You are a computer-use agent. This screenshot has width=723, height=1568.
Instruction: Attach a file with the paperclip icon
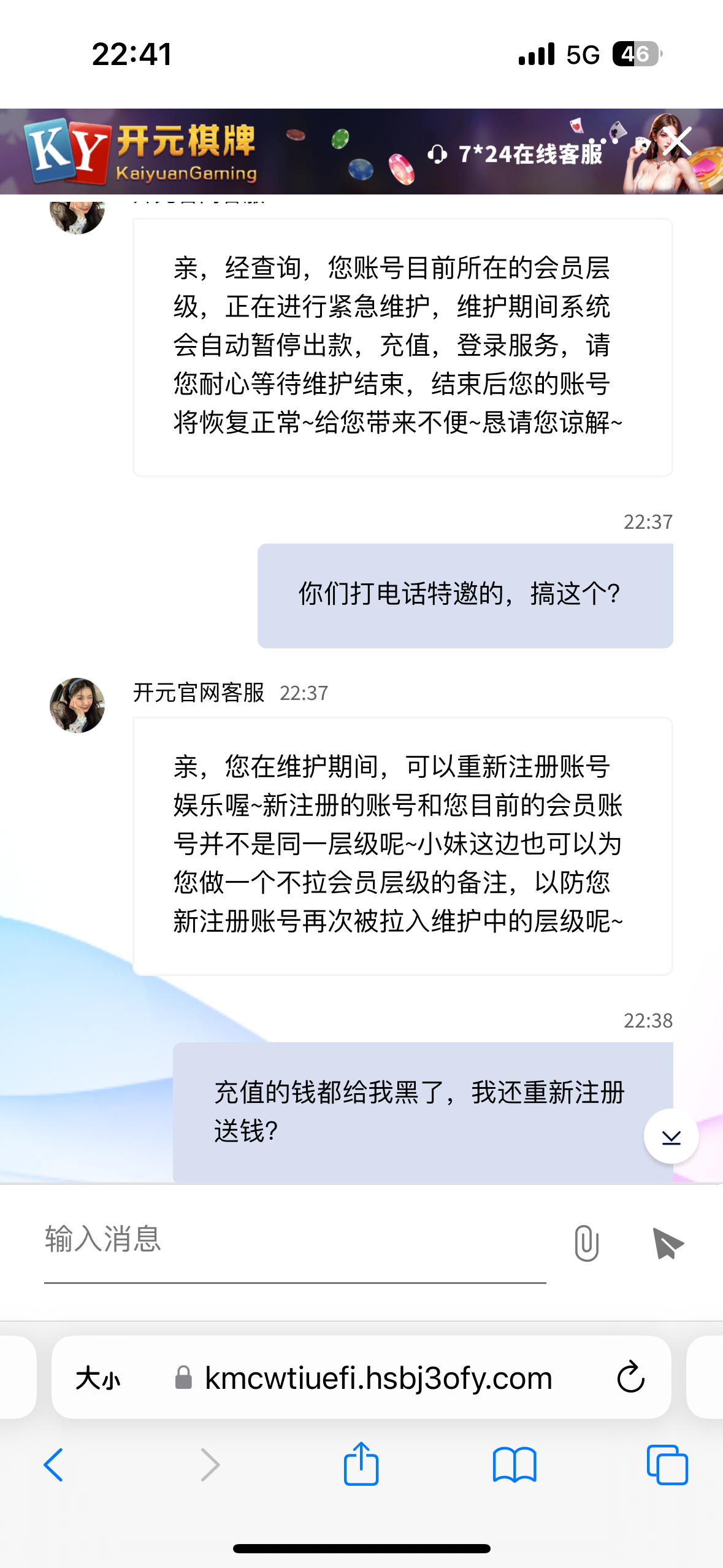click(x=586, y=1243)
